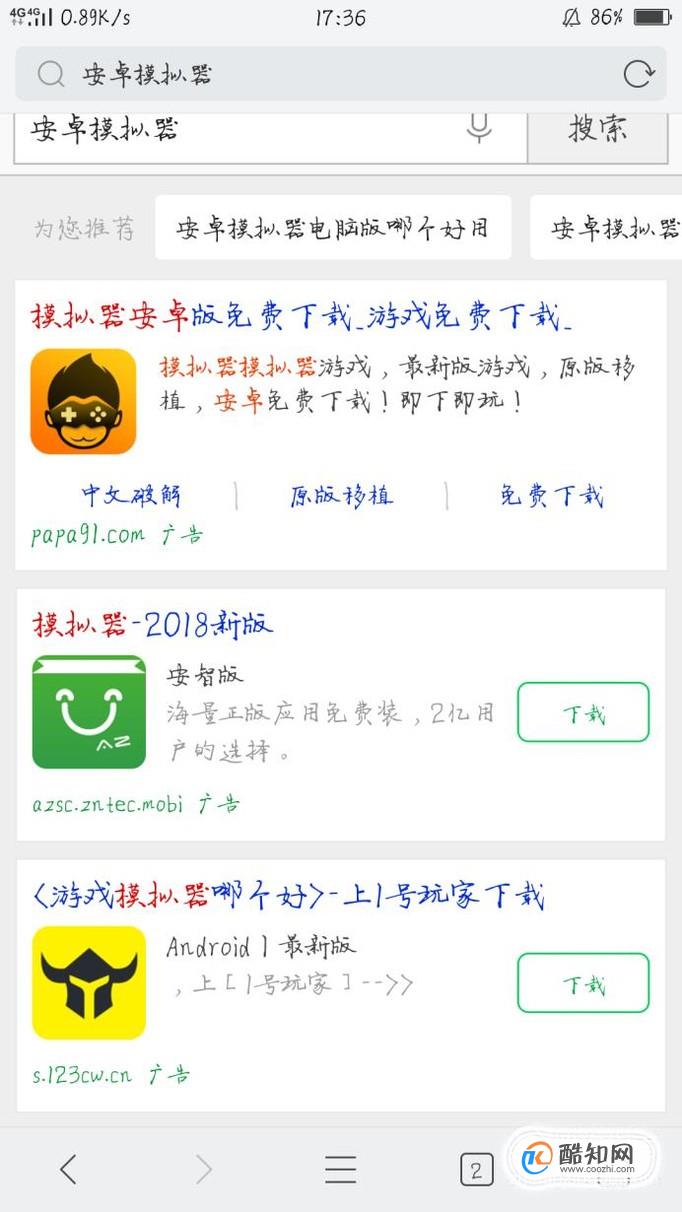Tap the orange monkey gamepad app icon
This screenshot has height=1212, width=682.
(83, 401)
